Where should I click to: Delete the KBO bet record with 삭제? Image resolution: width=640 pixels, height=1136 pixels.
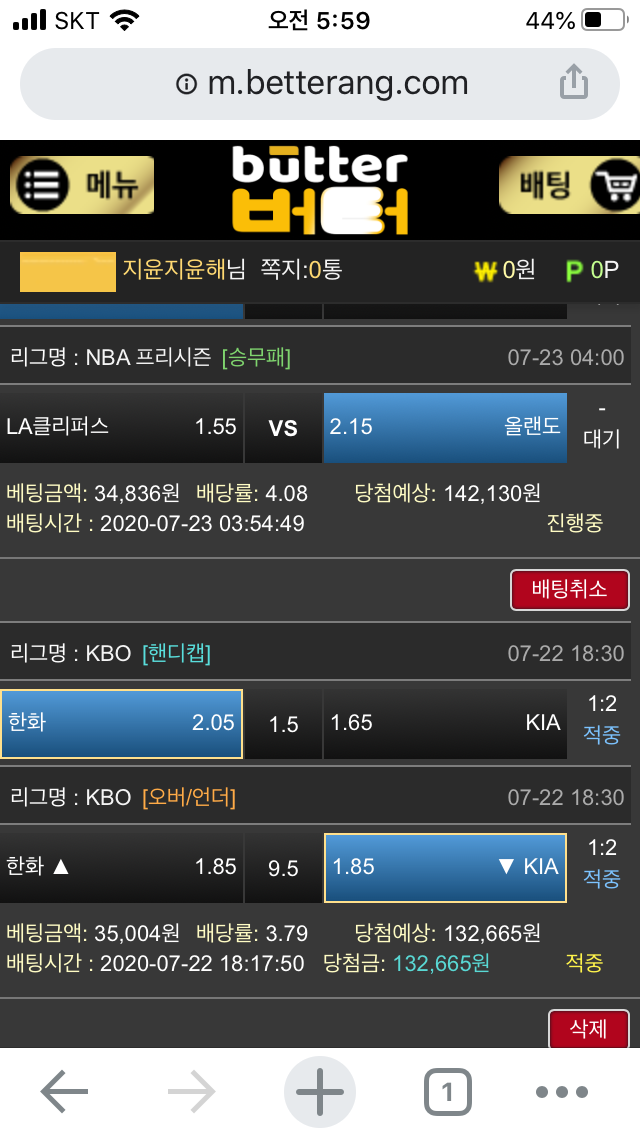point(588,1028)
